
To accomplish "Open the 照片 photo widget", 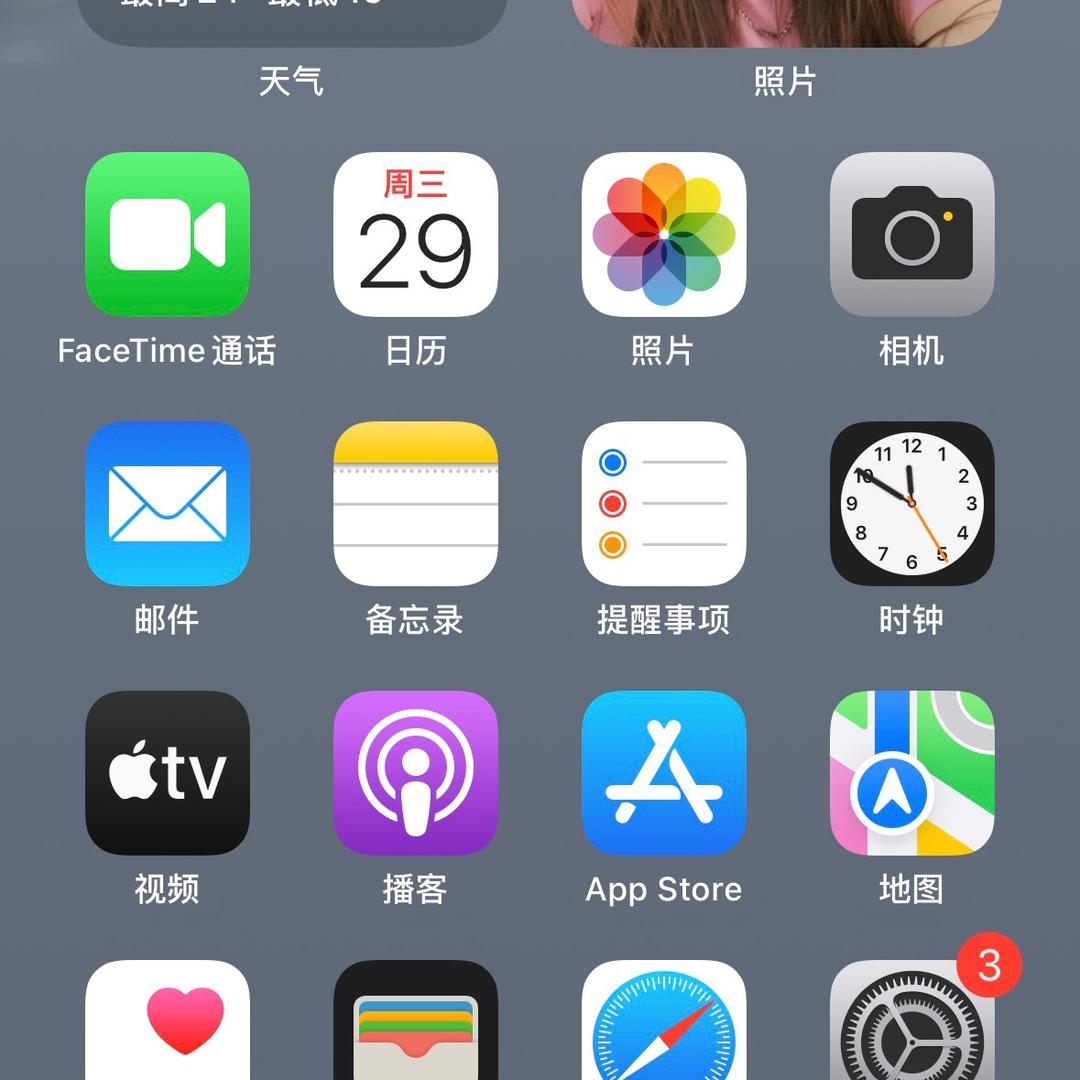I will click(786, 22).
